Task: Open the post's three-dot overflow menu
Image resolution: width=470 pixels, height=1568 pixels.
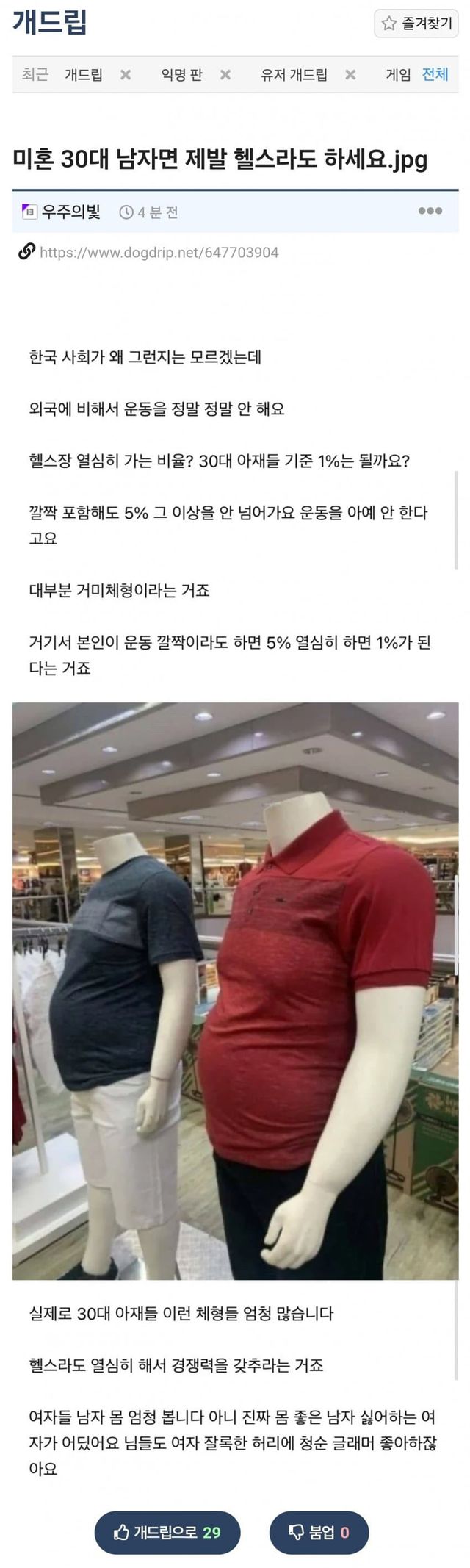Action: coord(430,212)
